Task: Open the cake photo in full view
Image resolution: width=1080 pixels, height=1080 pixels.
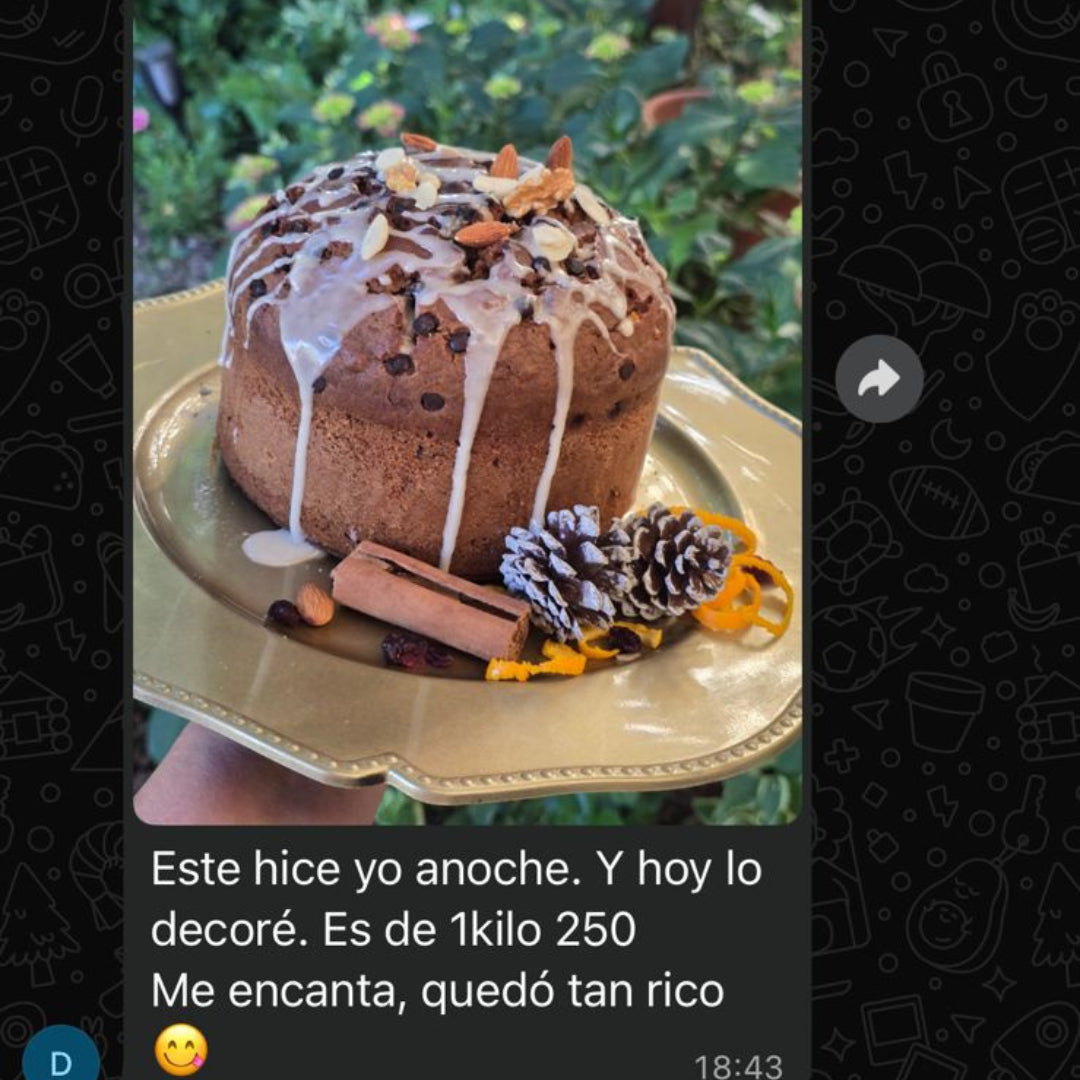Action: [467, 420]
